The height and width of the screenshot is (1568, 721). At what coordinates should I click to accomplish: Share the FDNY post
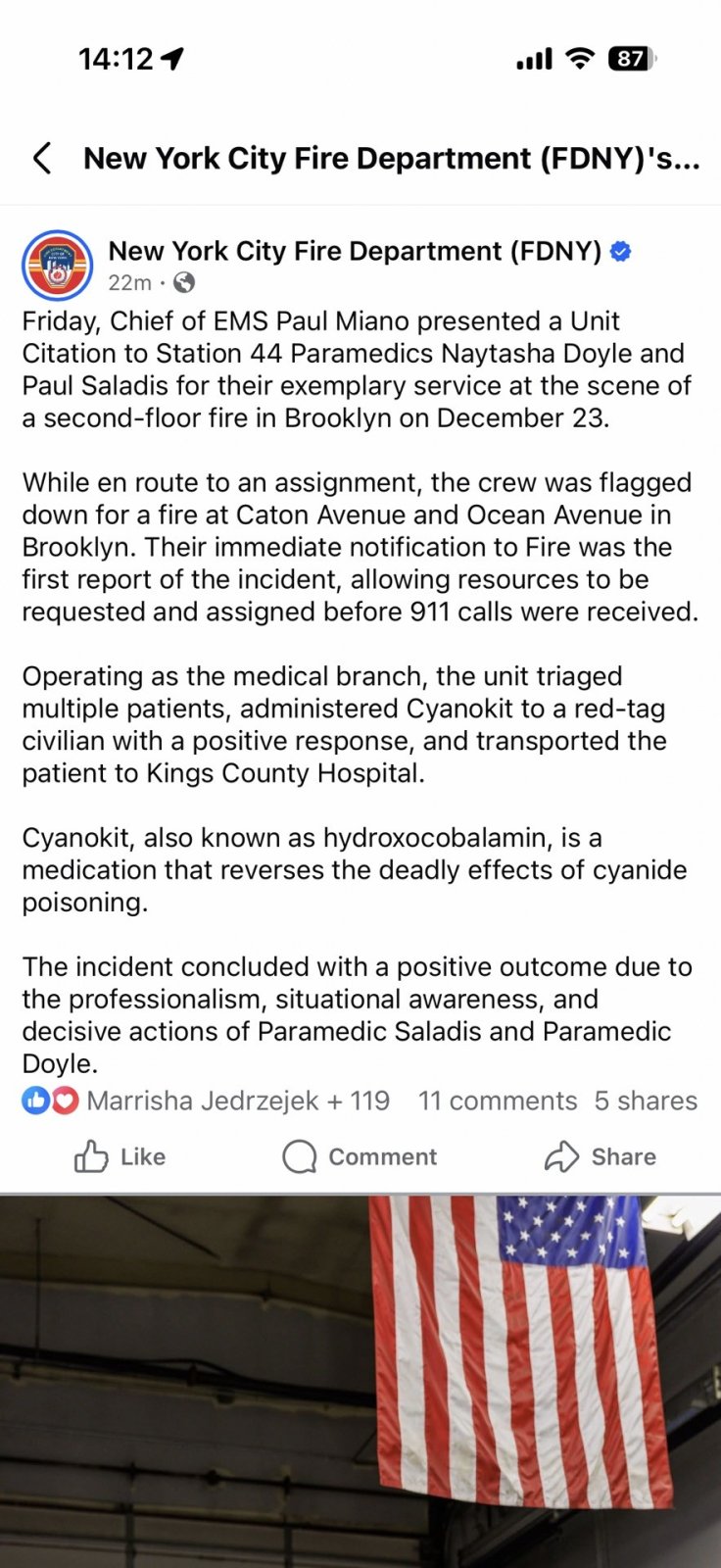pos(601,1156)
